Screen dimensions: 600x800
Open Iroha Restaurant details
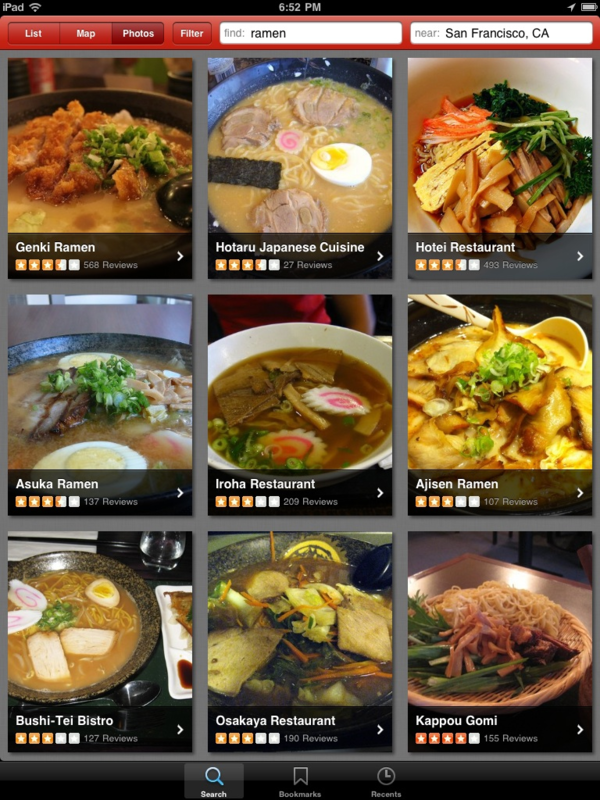[300, 404]
